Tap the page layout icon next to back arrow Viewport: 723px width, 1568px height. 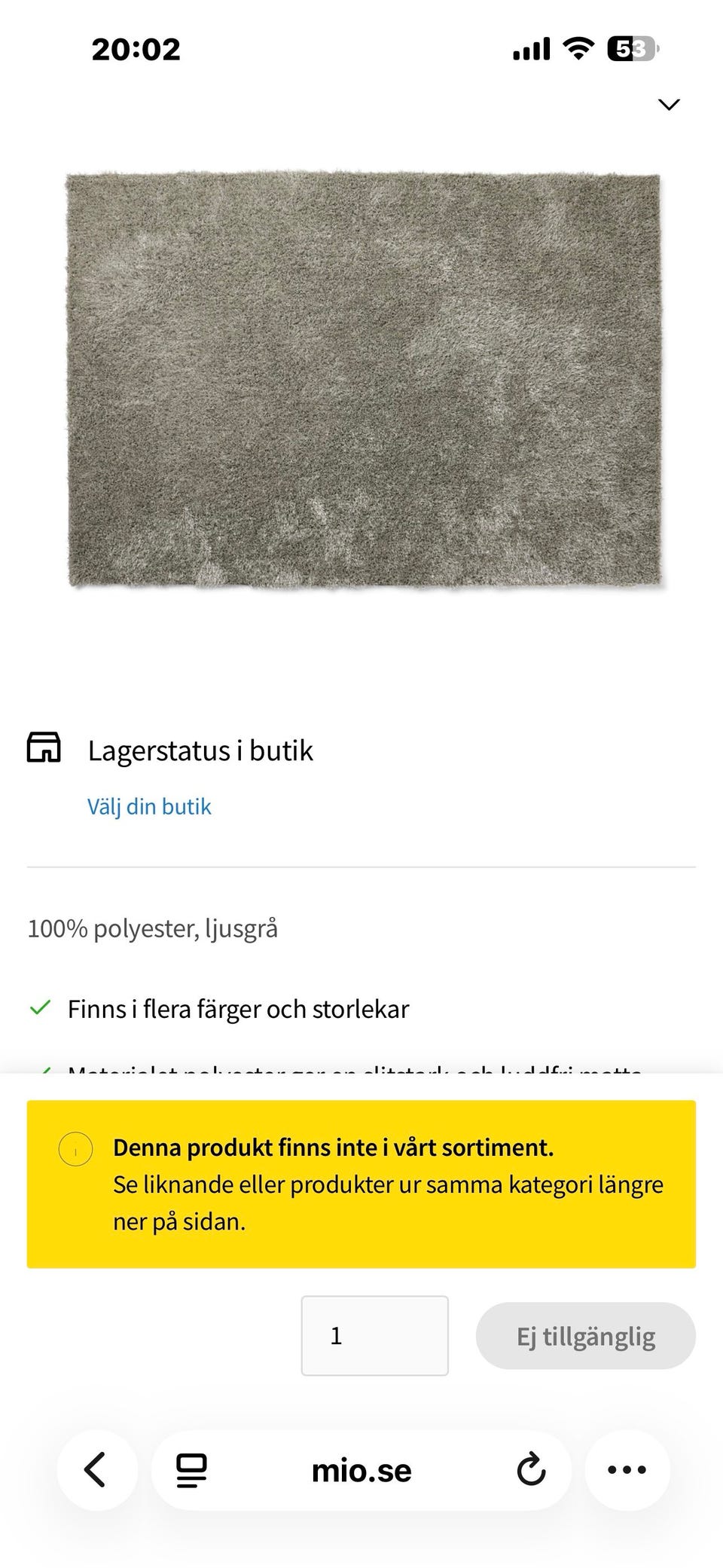(x=190, y=1469)
